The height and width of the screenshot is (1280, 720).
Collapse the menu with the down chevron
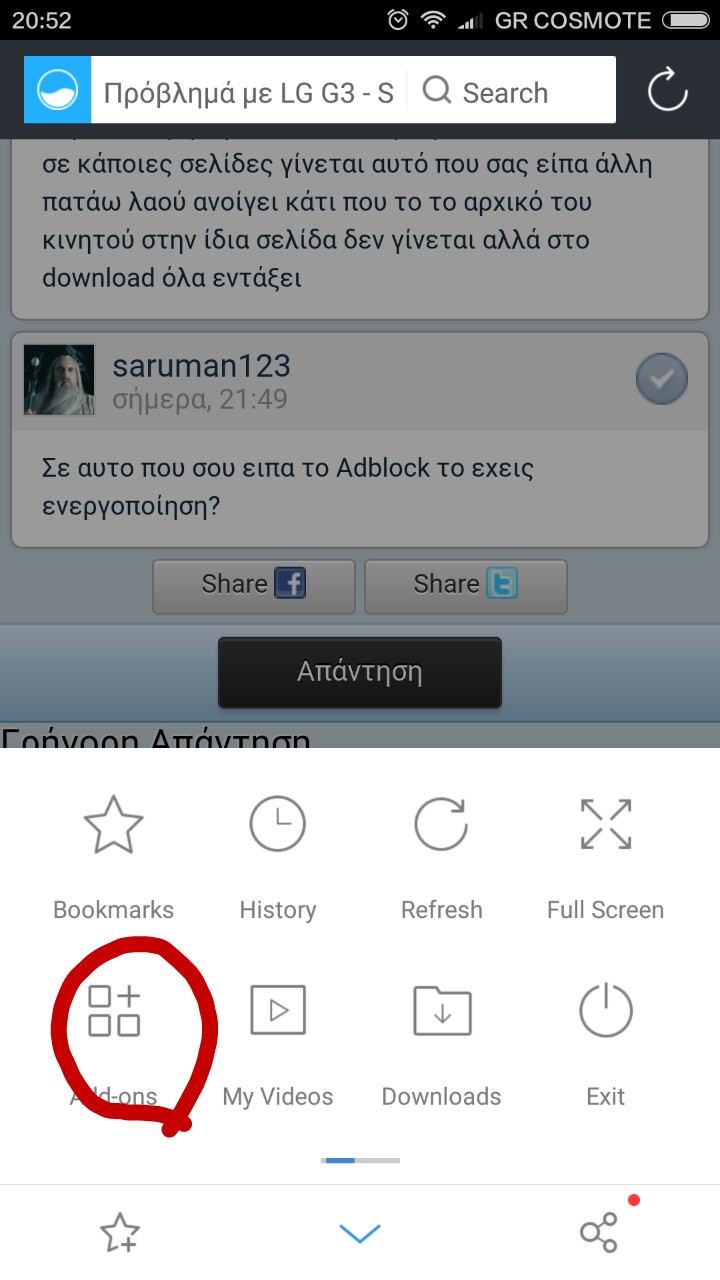[x=360, y=1234]
